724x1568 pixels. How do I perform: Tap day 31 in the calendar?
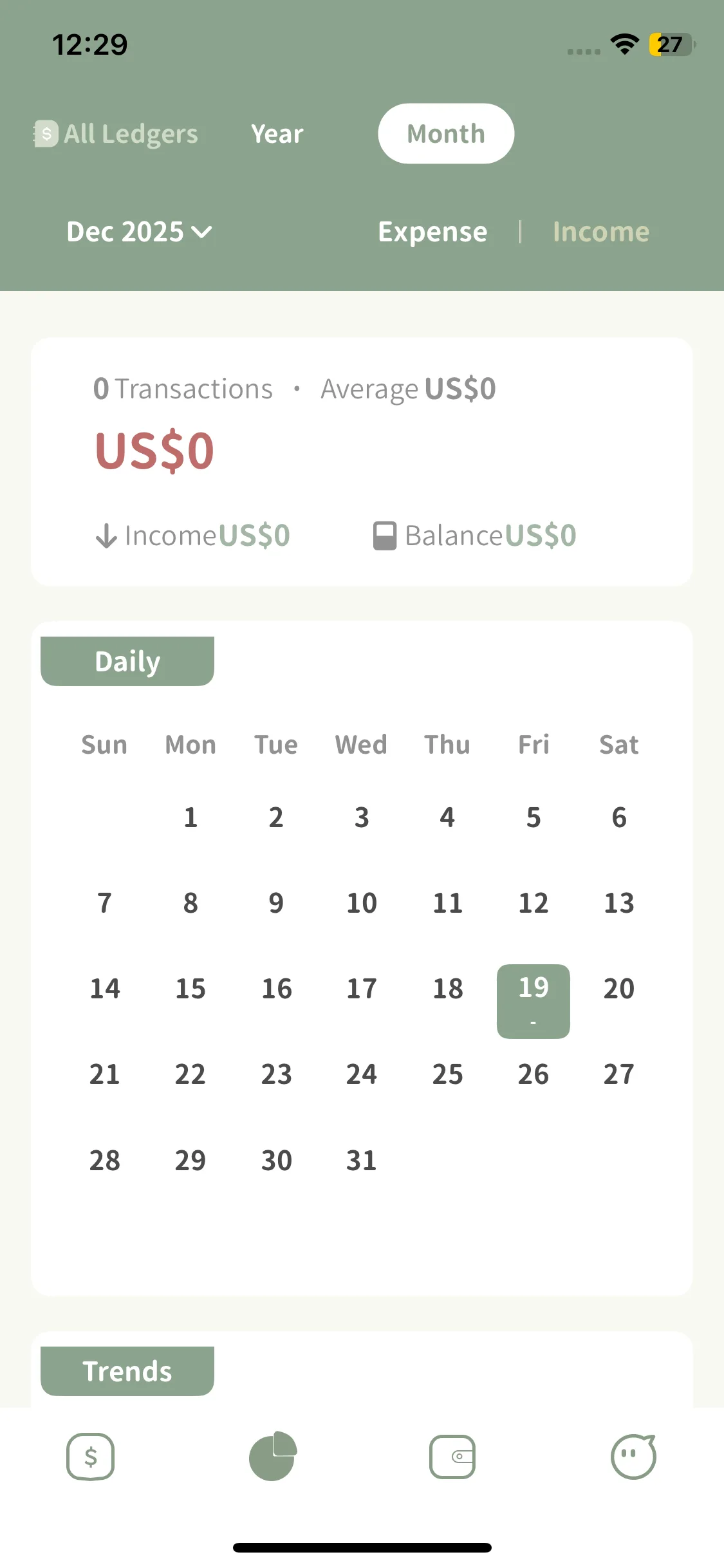tap(362, 1160)
